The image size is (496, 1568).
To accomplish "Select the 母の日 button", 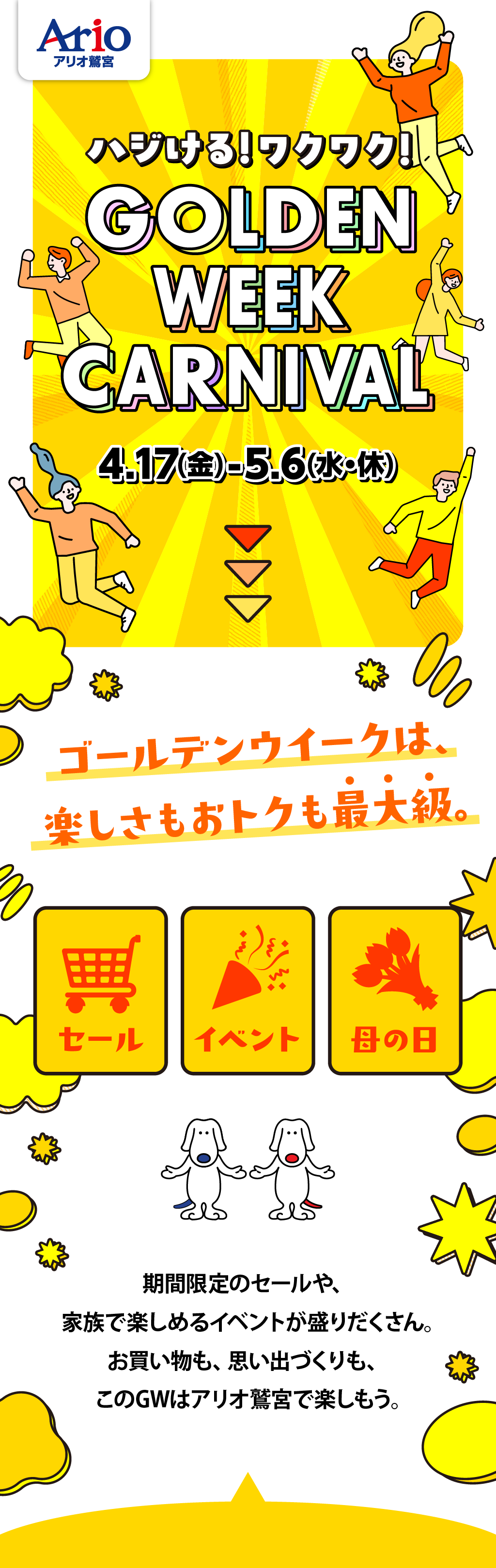I will (x=394, y=990).
